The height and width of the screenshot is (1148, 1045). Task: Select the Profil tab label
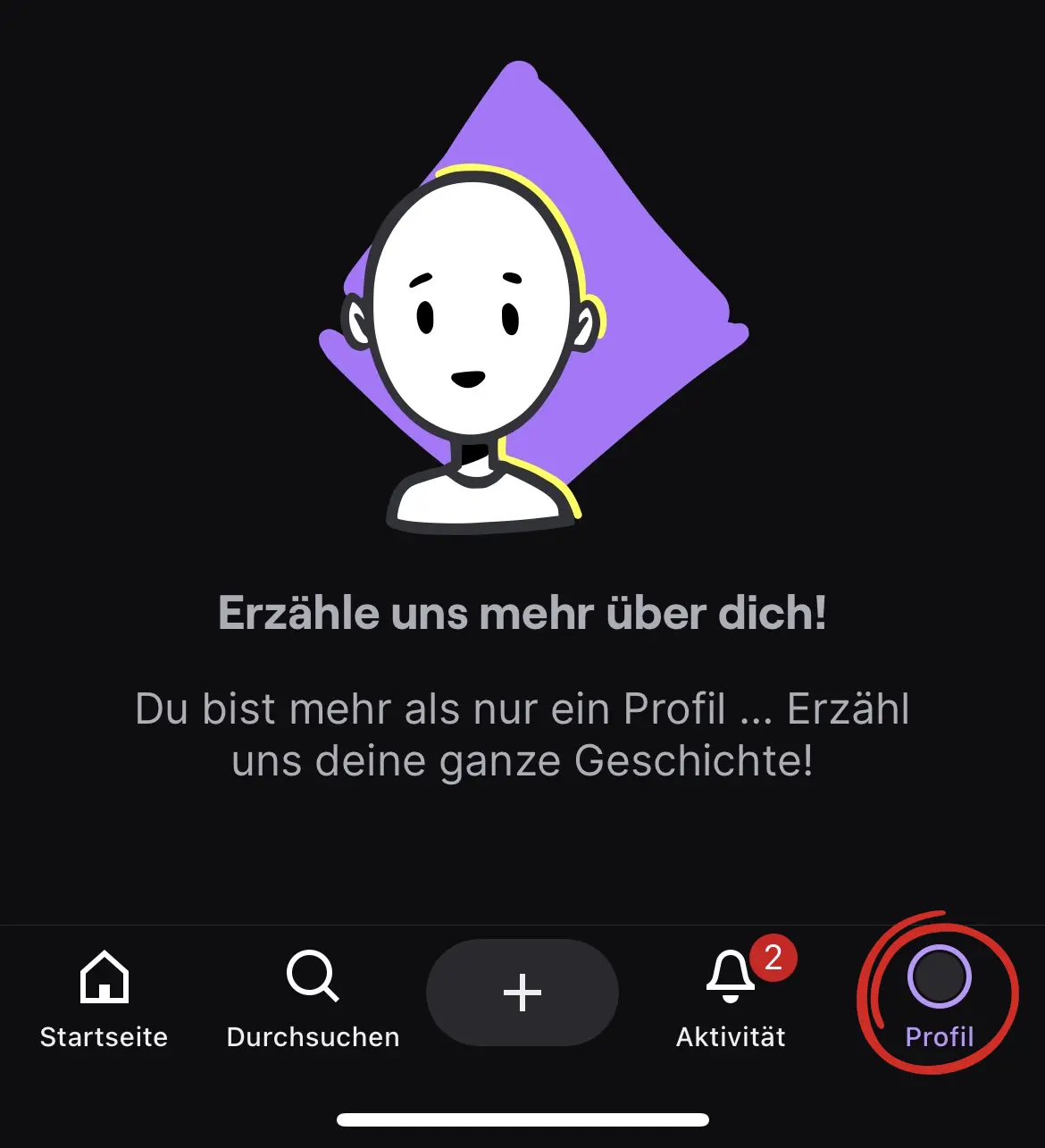(939, 1036)
